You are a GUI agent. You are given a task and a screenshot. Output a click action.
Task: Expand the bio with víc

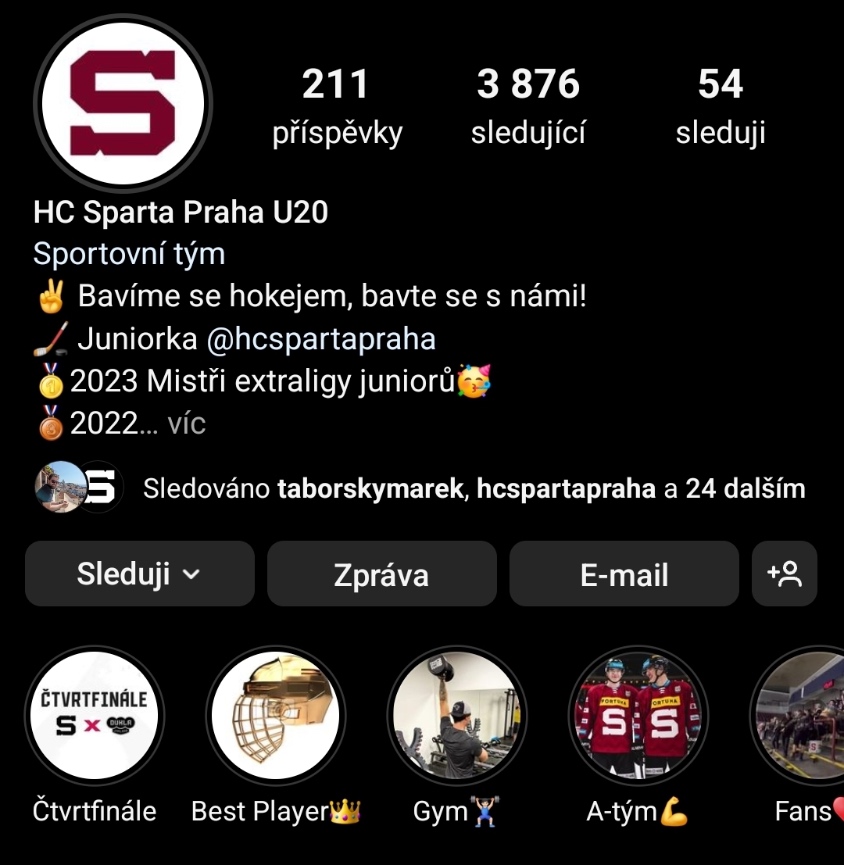coord(186,423)
